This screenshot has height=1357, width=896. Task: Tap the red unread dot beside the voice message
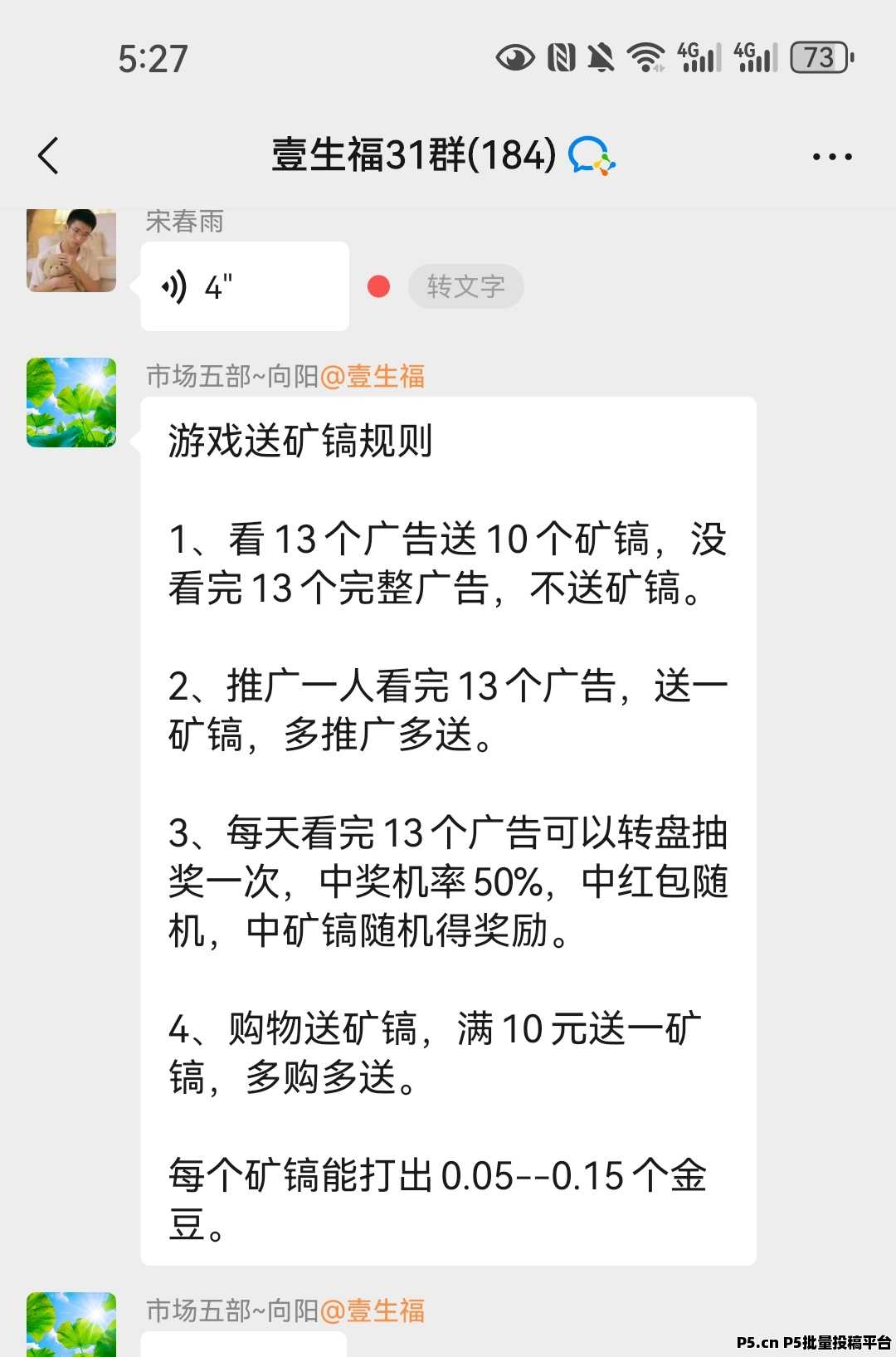click(378, 286)
